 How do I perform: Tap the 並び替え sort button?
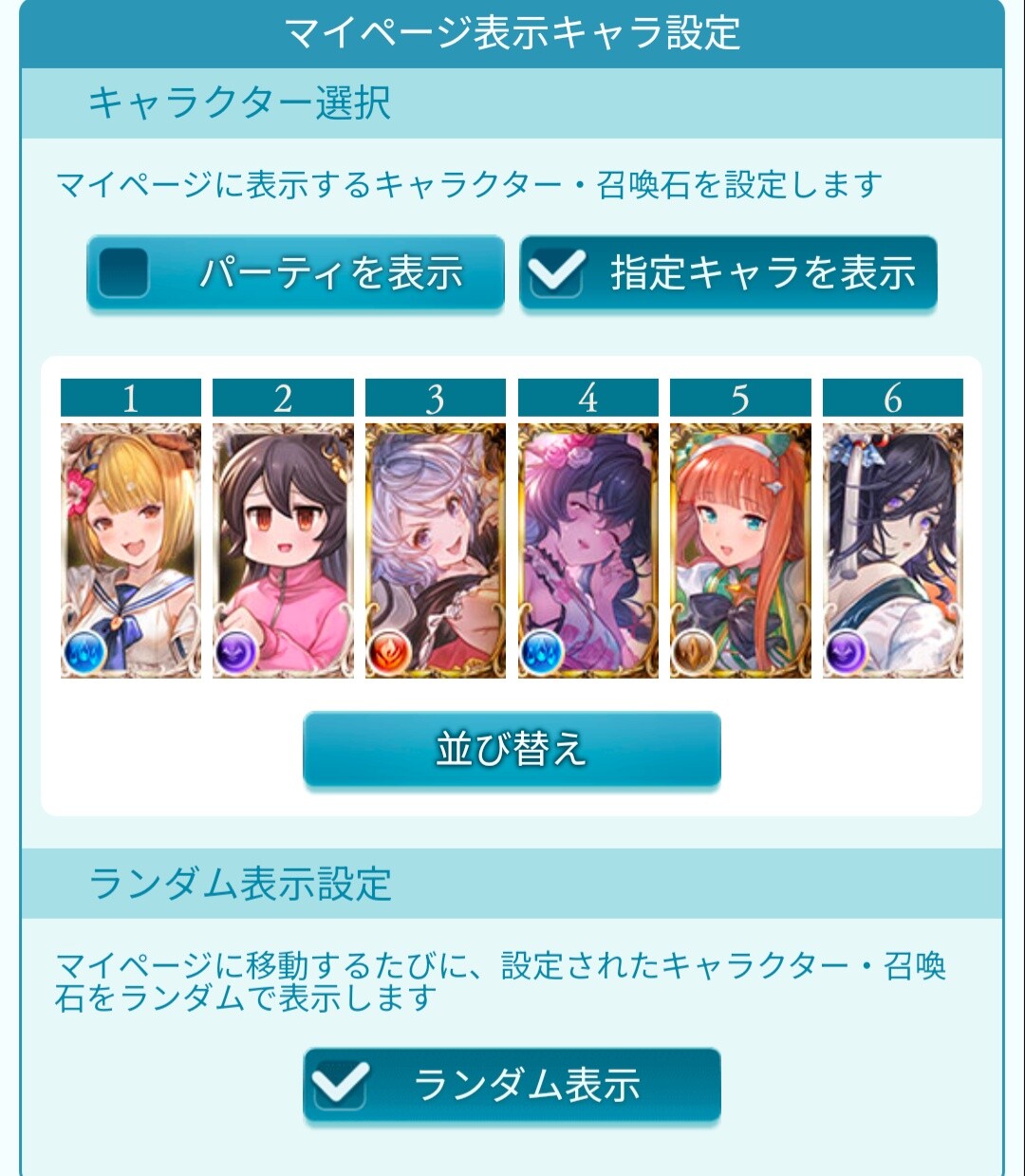pos(512,750)
